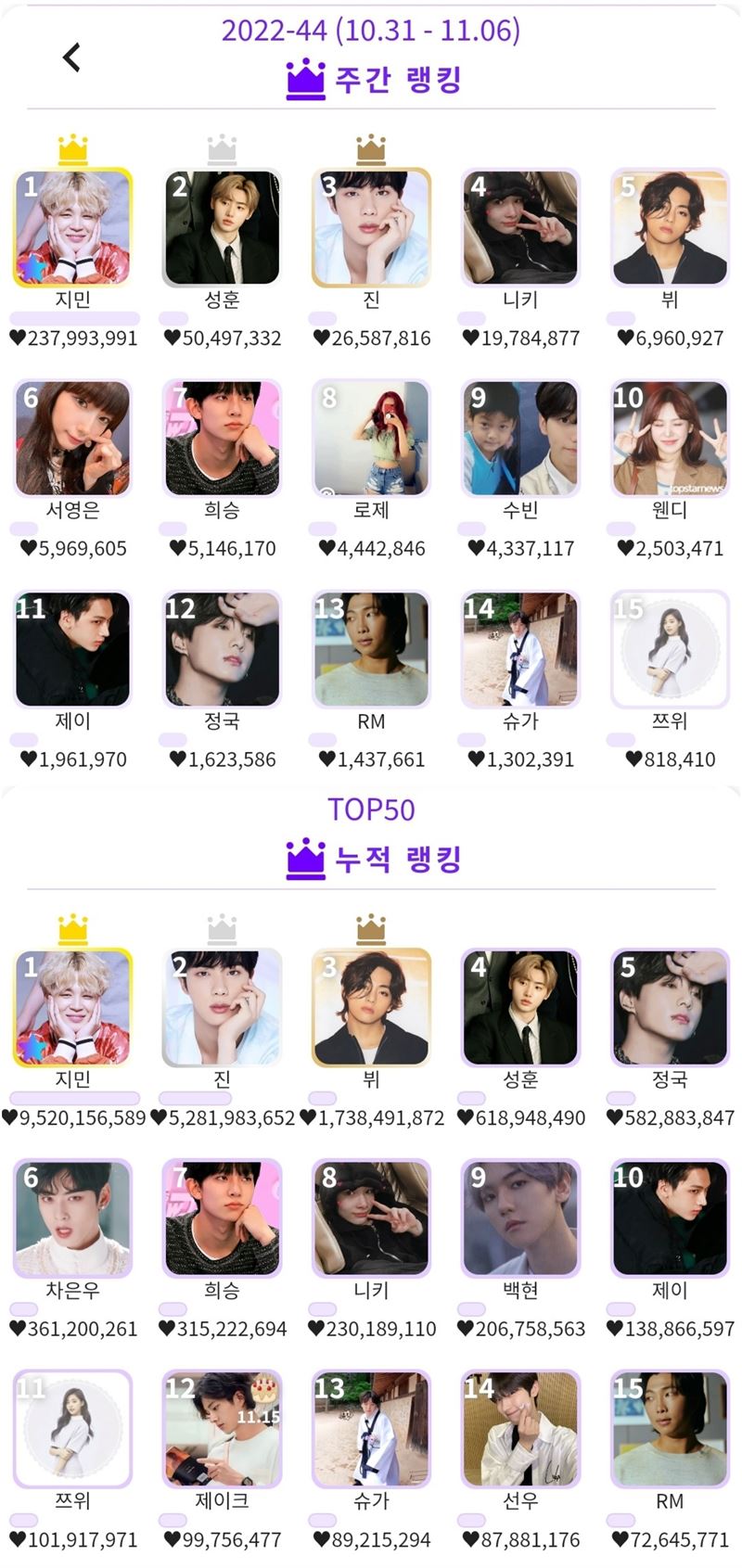View 수빈's ranking tile
This screenshot has width=742, height=1568.
point(520,439)
